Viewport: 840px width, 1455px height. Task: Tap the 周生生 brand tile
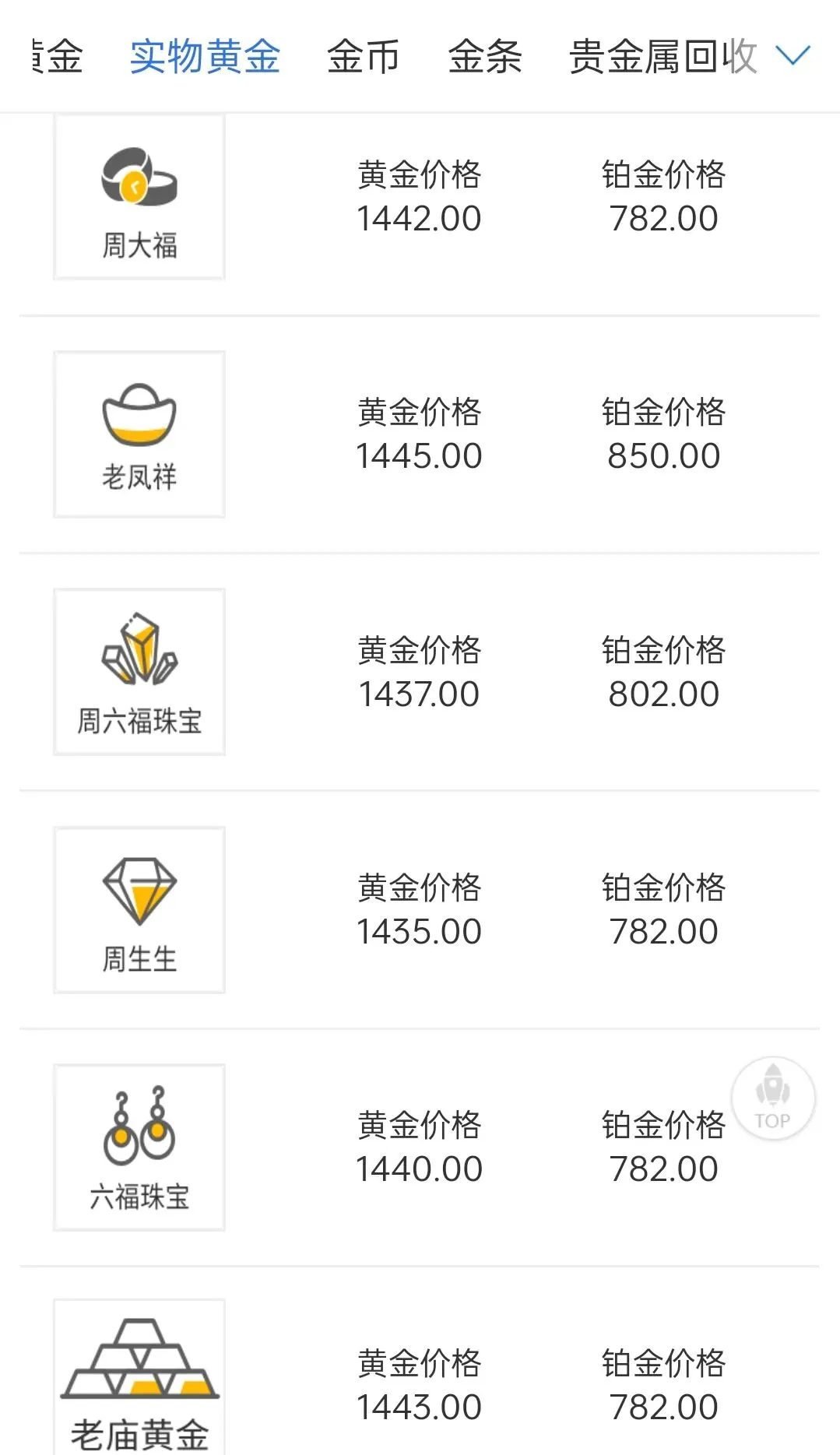tap(139, 909)
